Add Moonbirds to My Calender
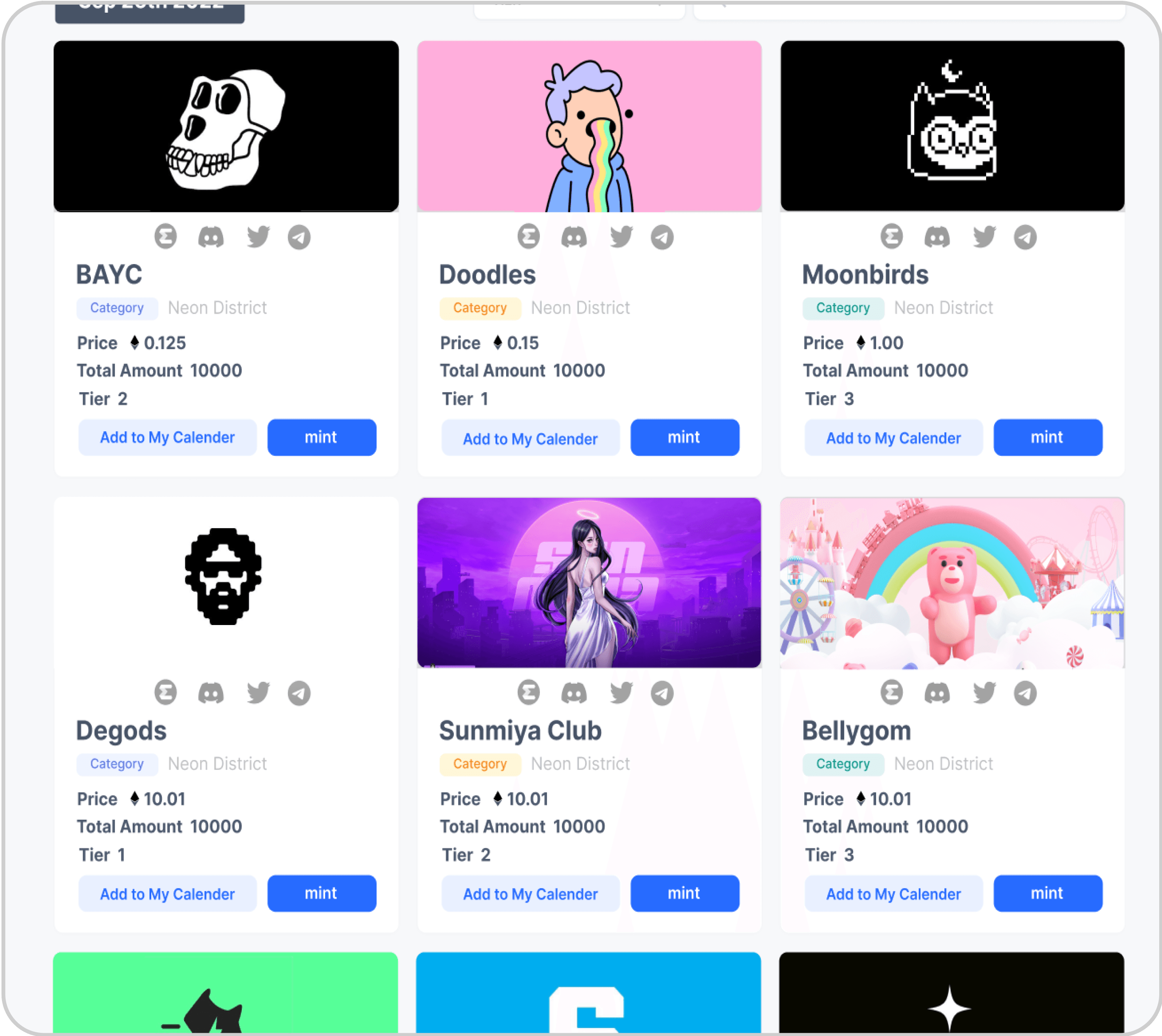The image size is (1162, 1036). click(x=893, y=438)
